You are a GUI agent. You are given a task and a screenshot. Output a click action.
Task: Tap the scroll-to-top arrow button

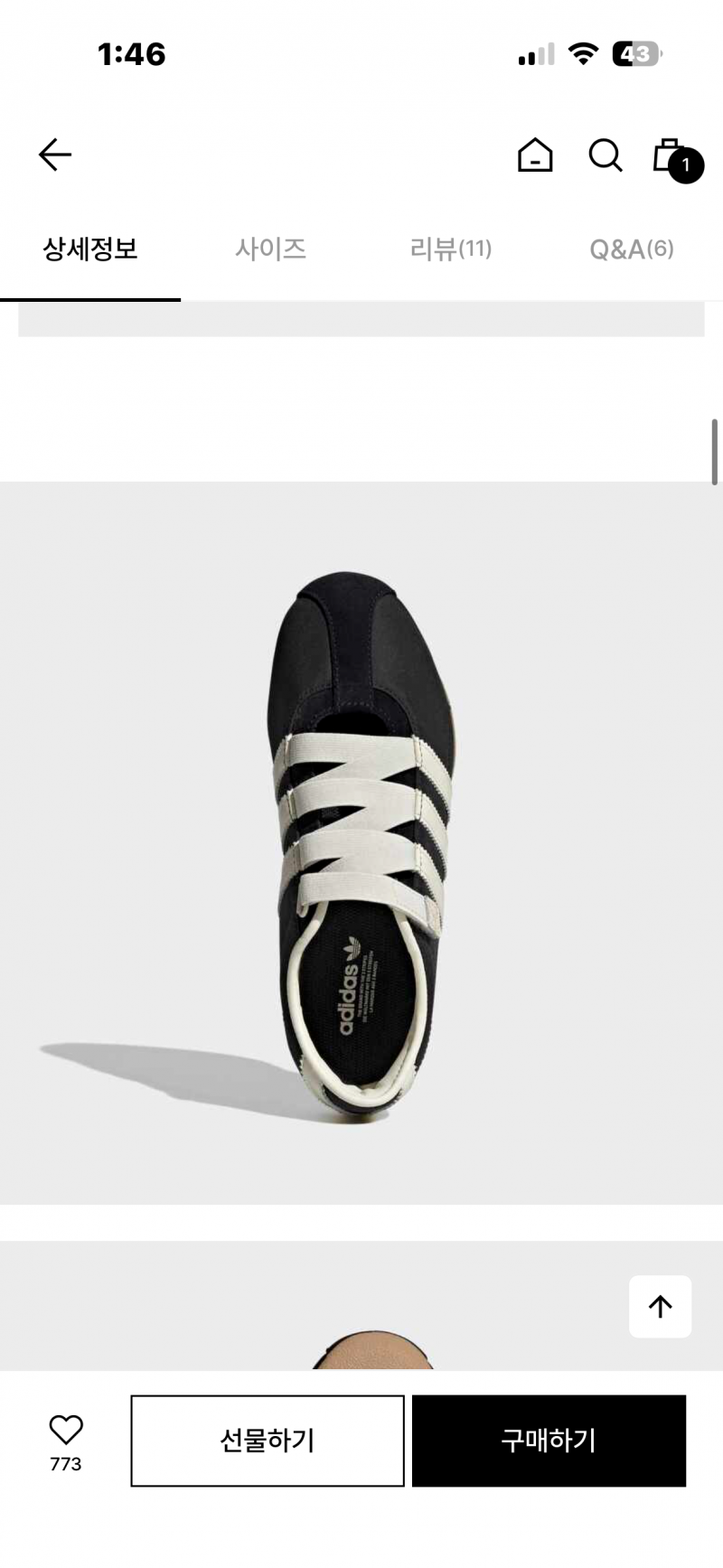(661, 1306)
